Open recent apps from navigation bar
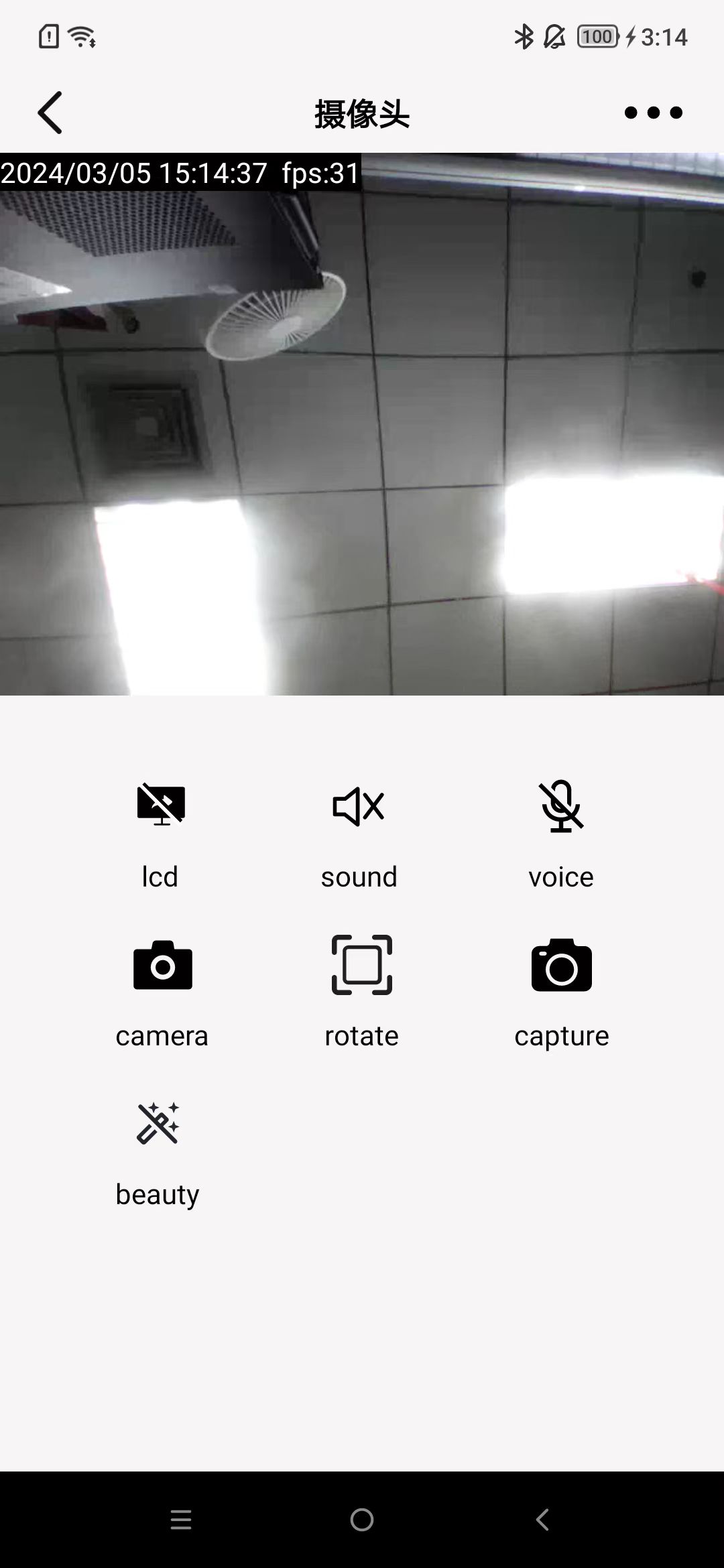Image resolution: width=724 pixels, height=1568 pixels. [181, 1520]
